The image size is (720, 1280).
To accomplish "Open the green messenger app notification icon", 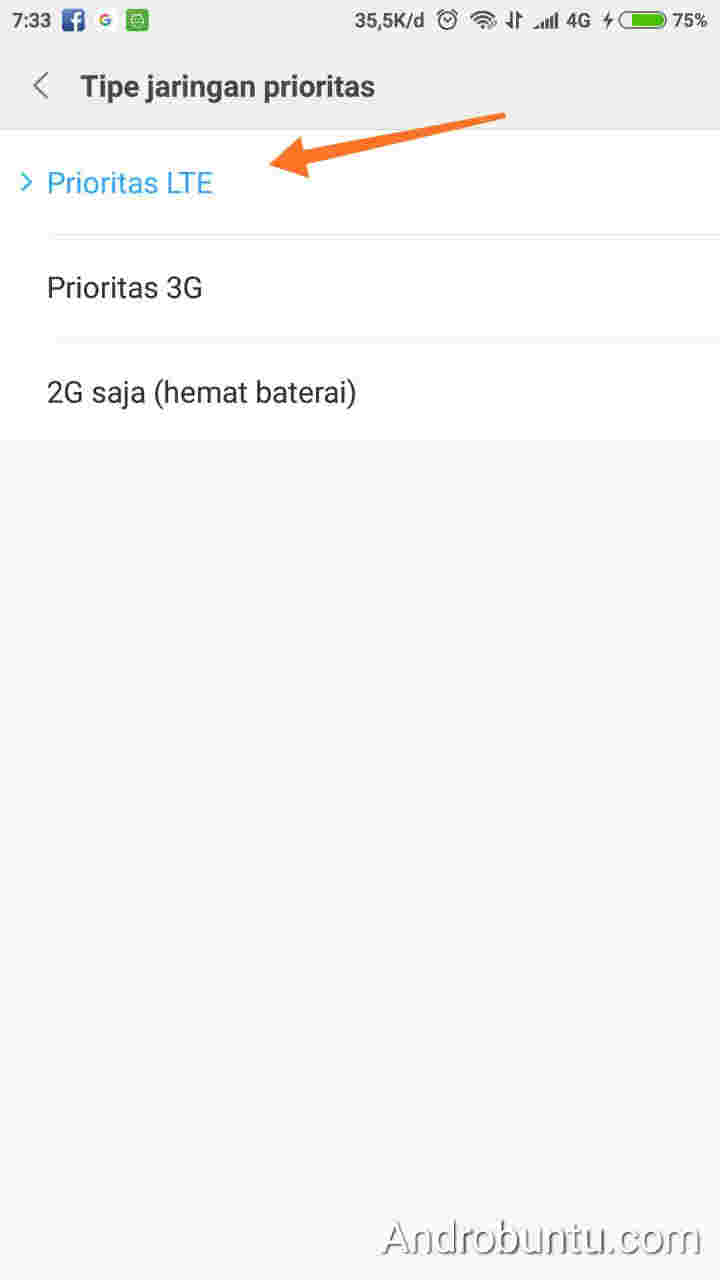I will pyautogui.click(x=136, y=19).
